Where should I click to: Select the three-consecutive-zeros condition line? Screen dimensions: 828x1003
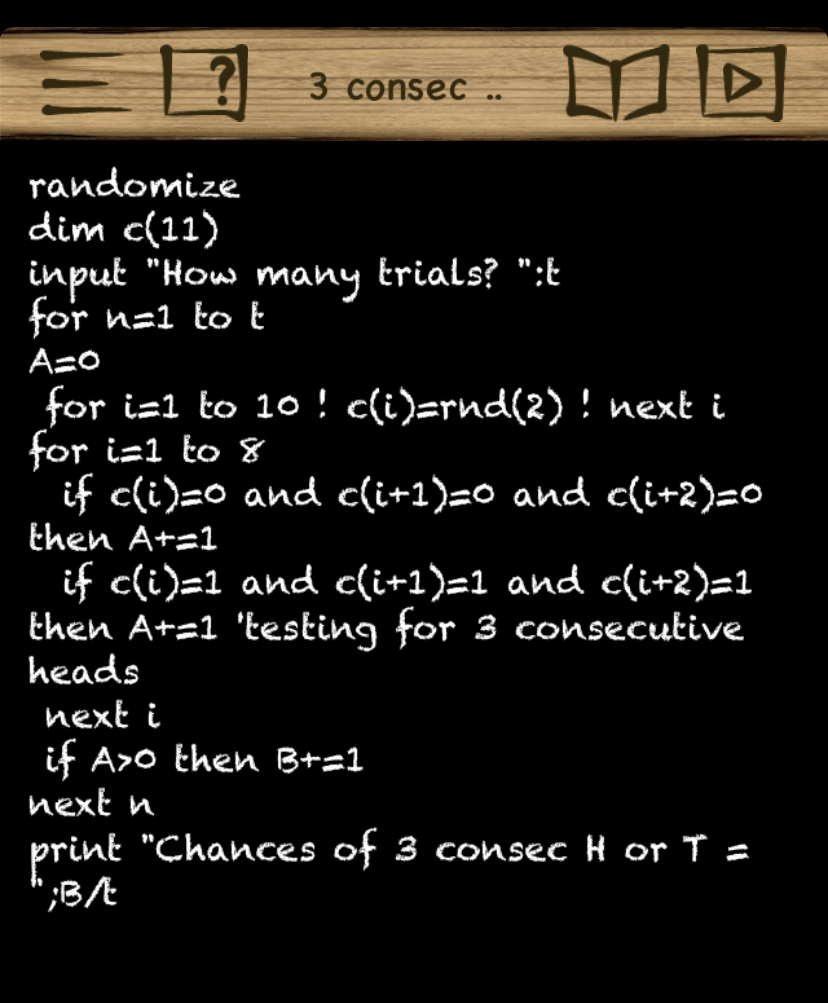pyautogui.click(x=400, y=494)
